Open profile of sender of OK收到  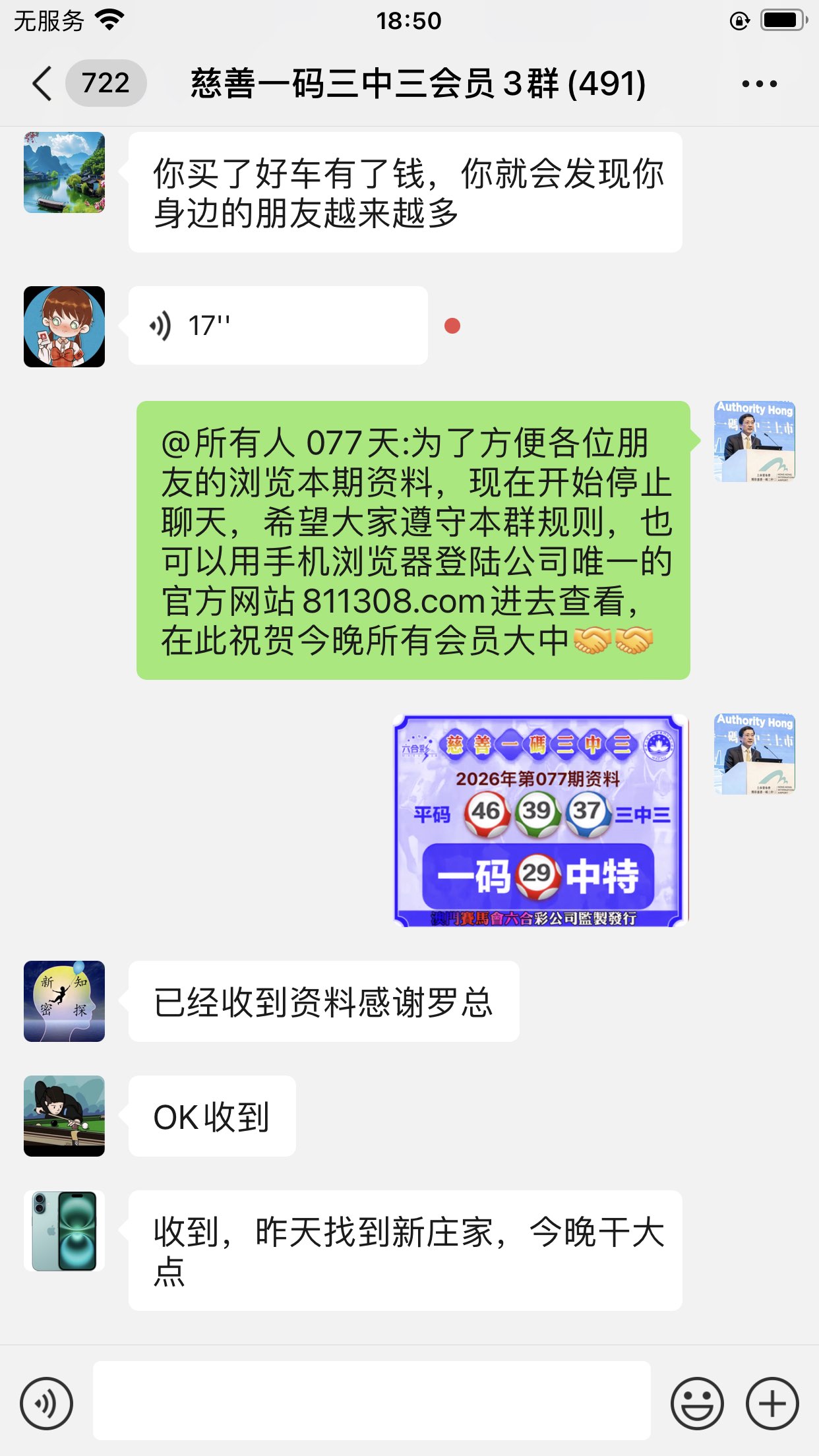tap(64, 1116)
